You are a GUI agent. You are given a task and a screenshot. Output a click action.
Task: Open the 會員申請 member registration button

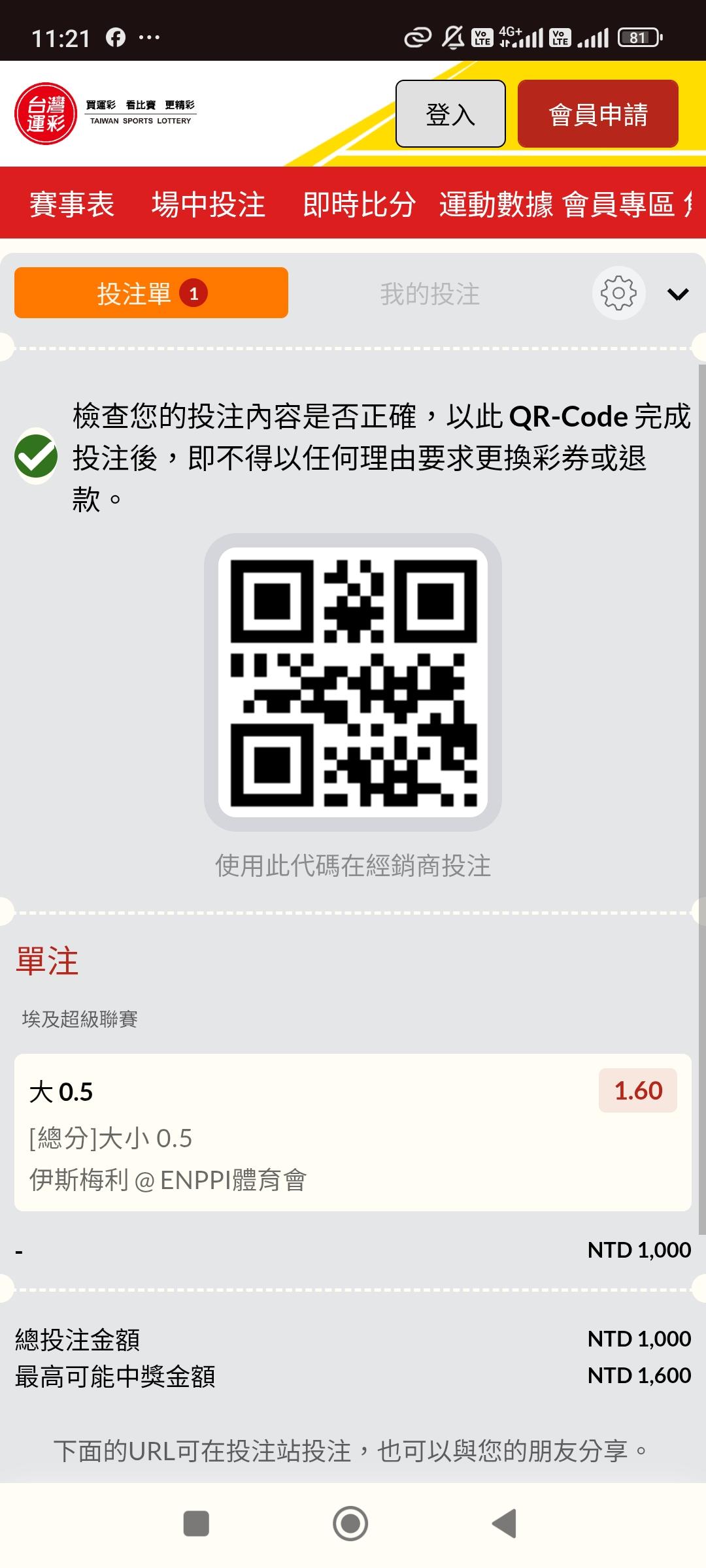point(597,114)
